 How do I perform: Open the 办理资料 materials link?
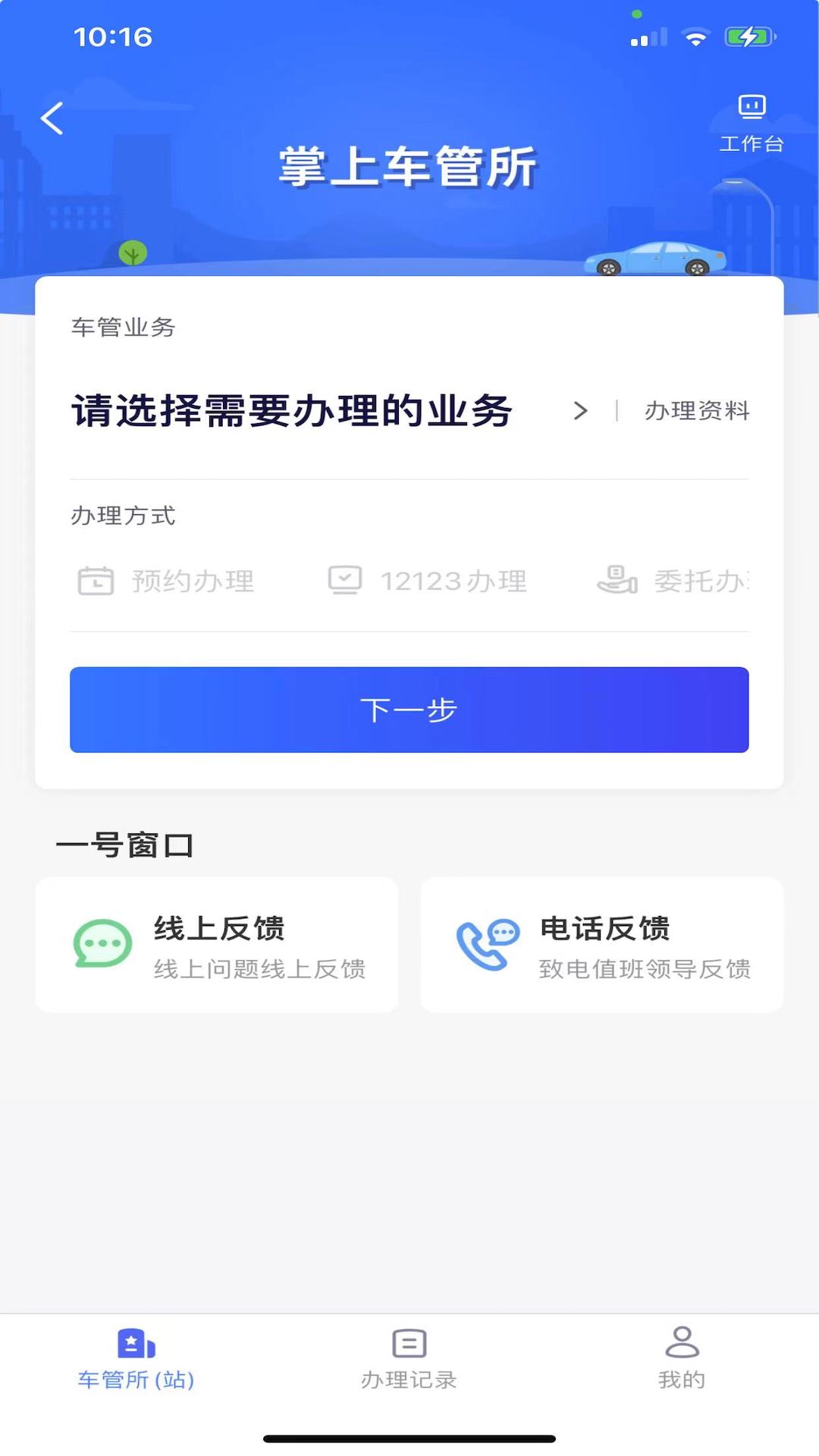coord(698,411)
